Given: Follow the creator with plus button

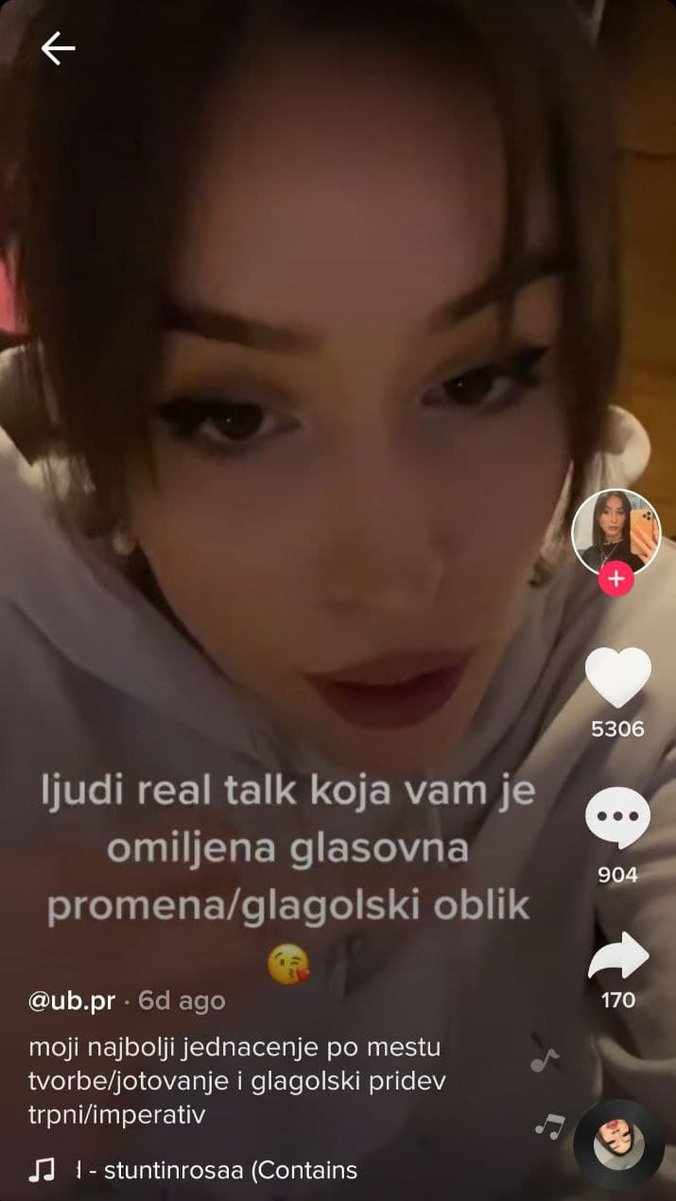Looking at the screenshot, I should click(617, 579).
